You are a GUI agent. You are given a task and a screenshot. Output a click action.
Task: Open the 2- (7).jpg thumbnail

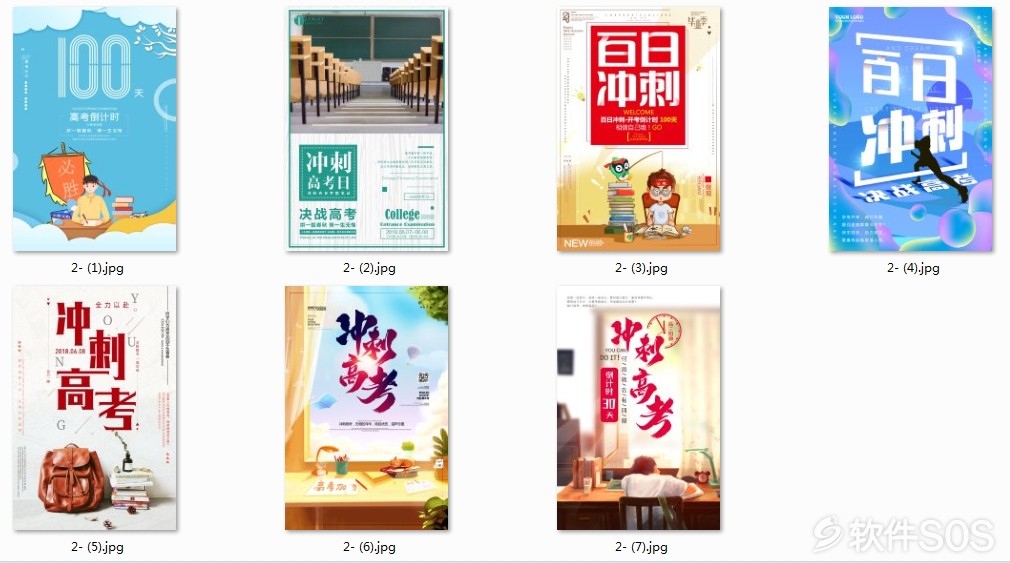point(639,407)
